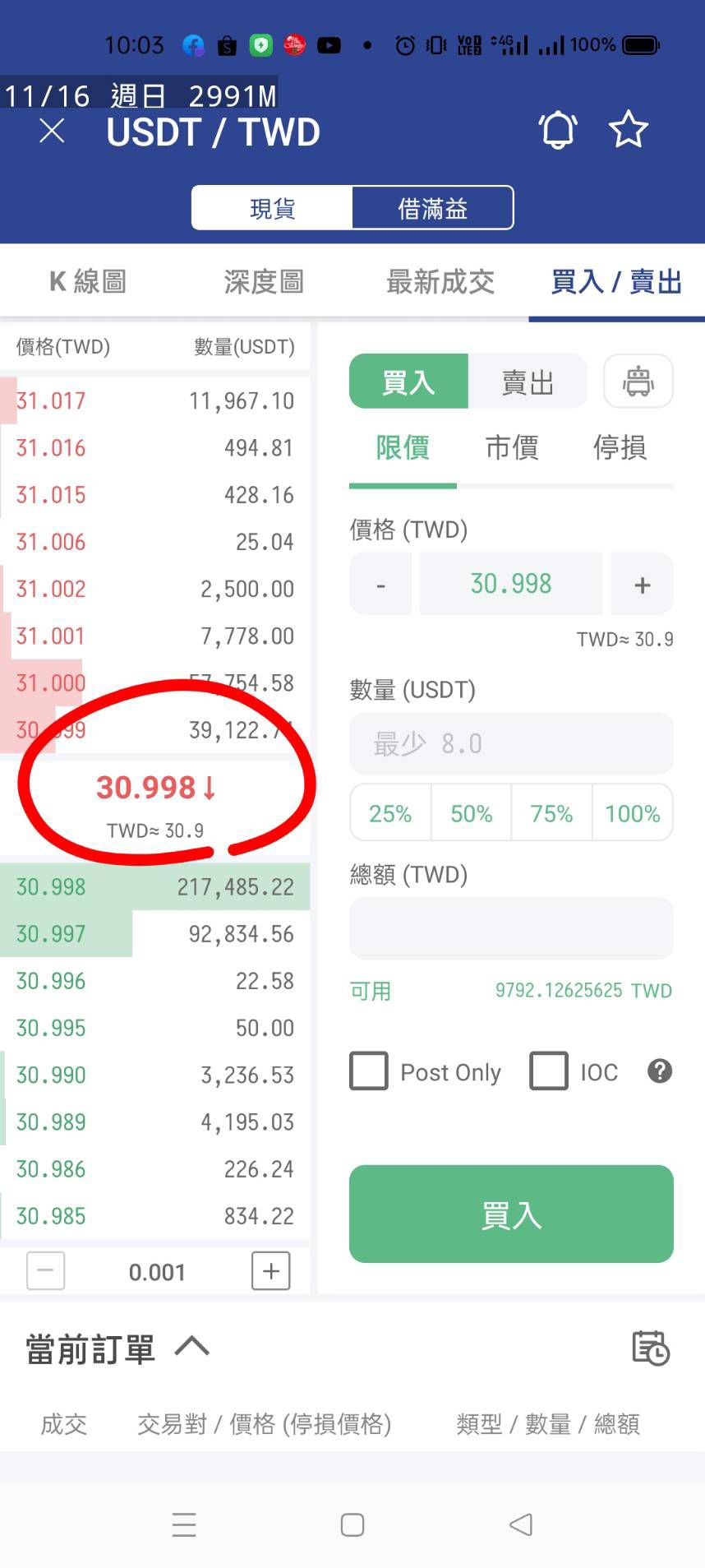Viewport: 705px width, 1568px height.
Task: Increase price using plus button
Action: pyautogui.click(x=642, y=584)
